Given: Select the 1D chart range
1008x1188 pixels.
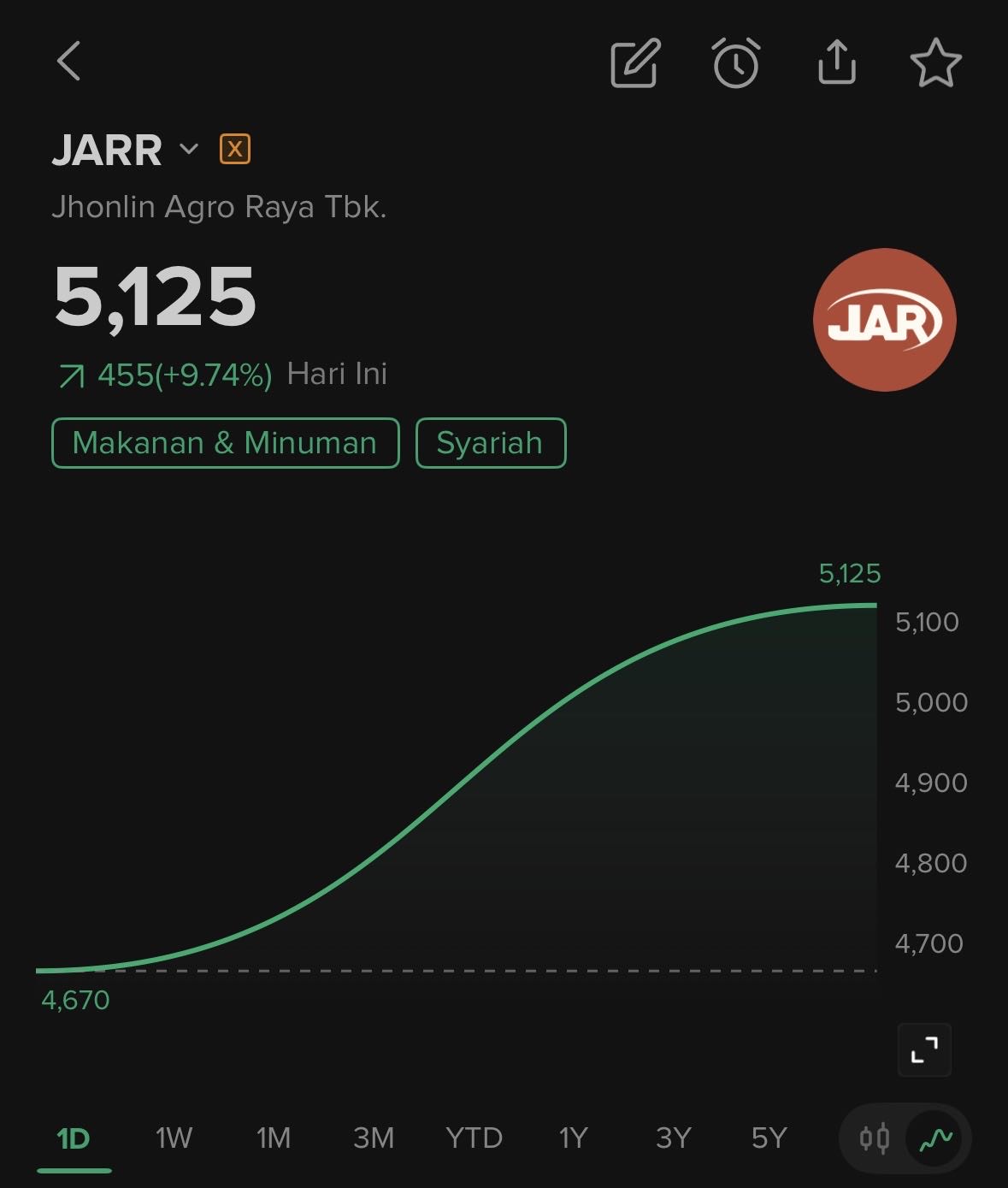Looking at the screenshot, I should pyautogui.click(x=74, y=1138).
